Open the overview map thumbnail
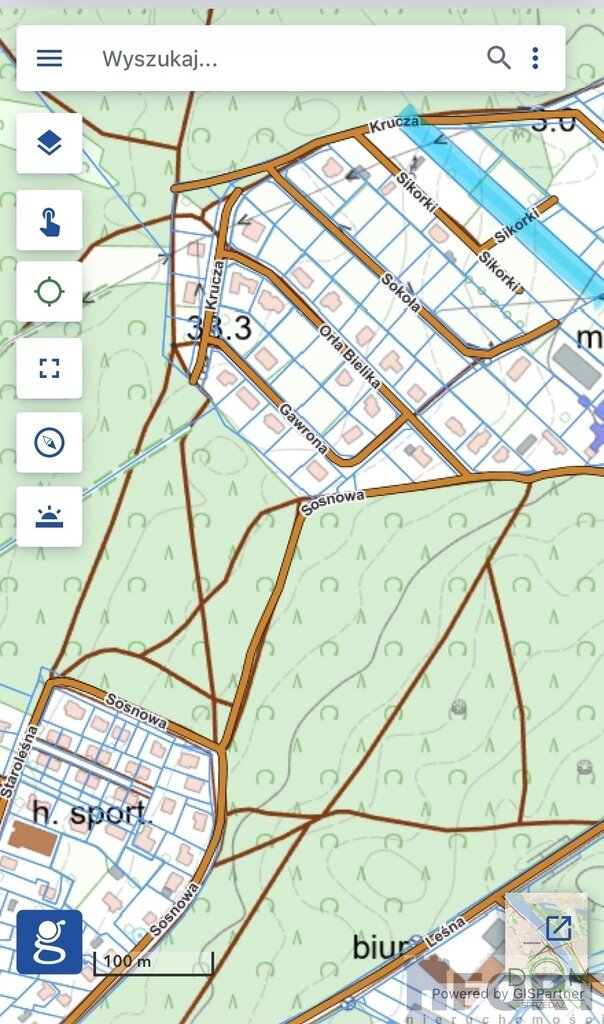Viewport: 604px width, 1024px height. [x=547, y=927]
